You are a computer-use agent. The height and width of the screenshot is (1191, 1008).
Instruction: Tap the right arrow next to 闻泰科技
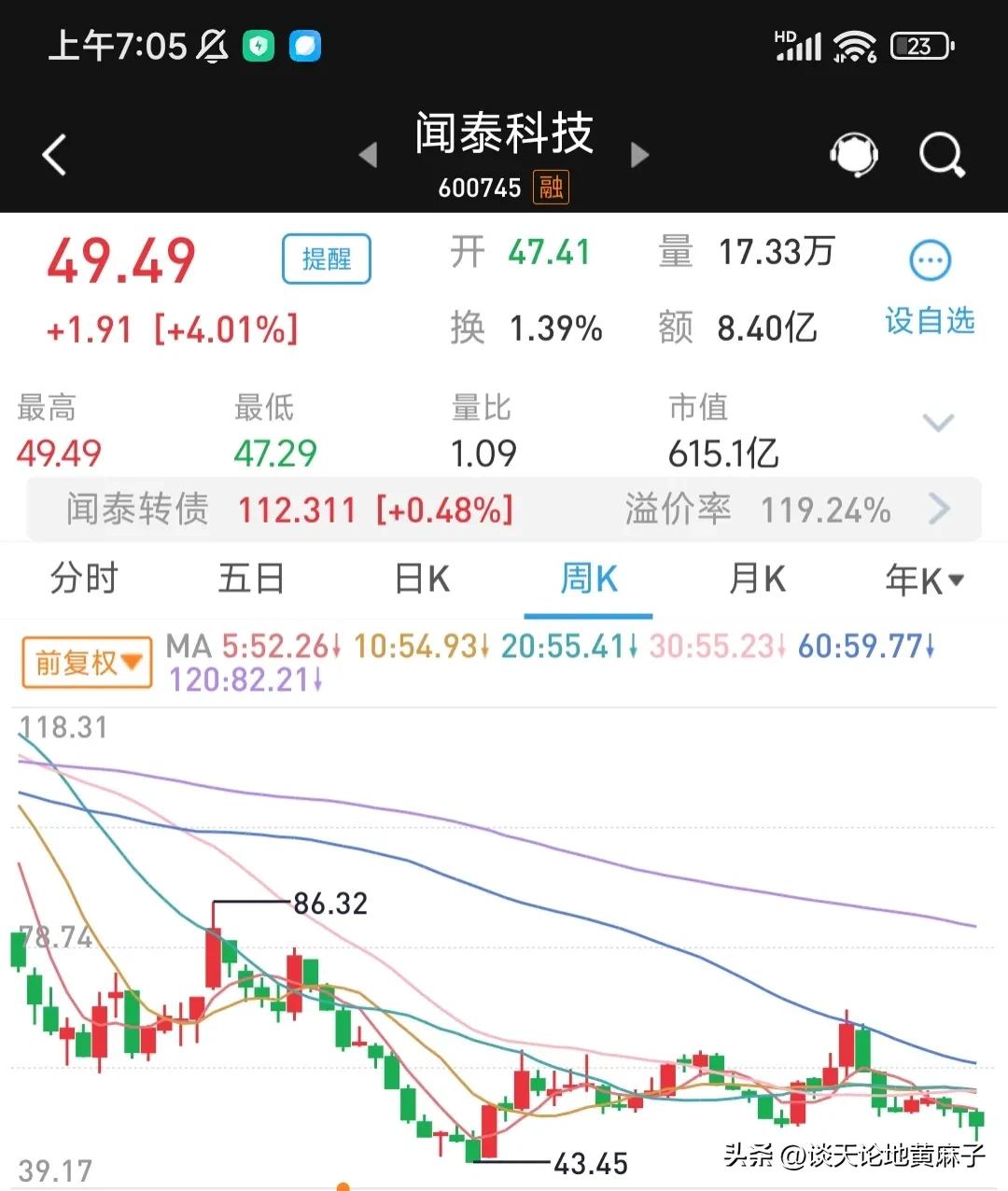tap(639, 156)
